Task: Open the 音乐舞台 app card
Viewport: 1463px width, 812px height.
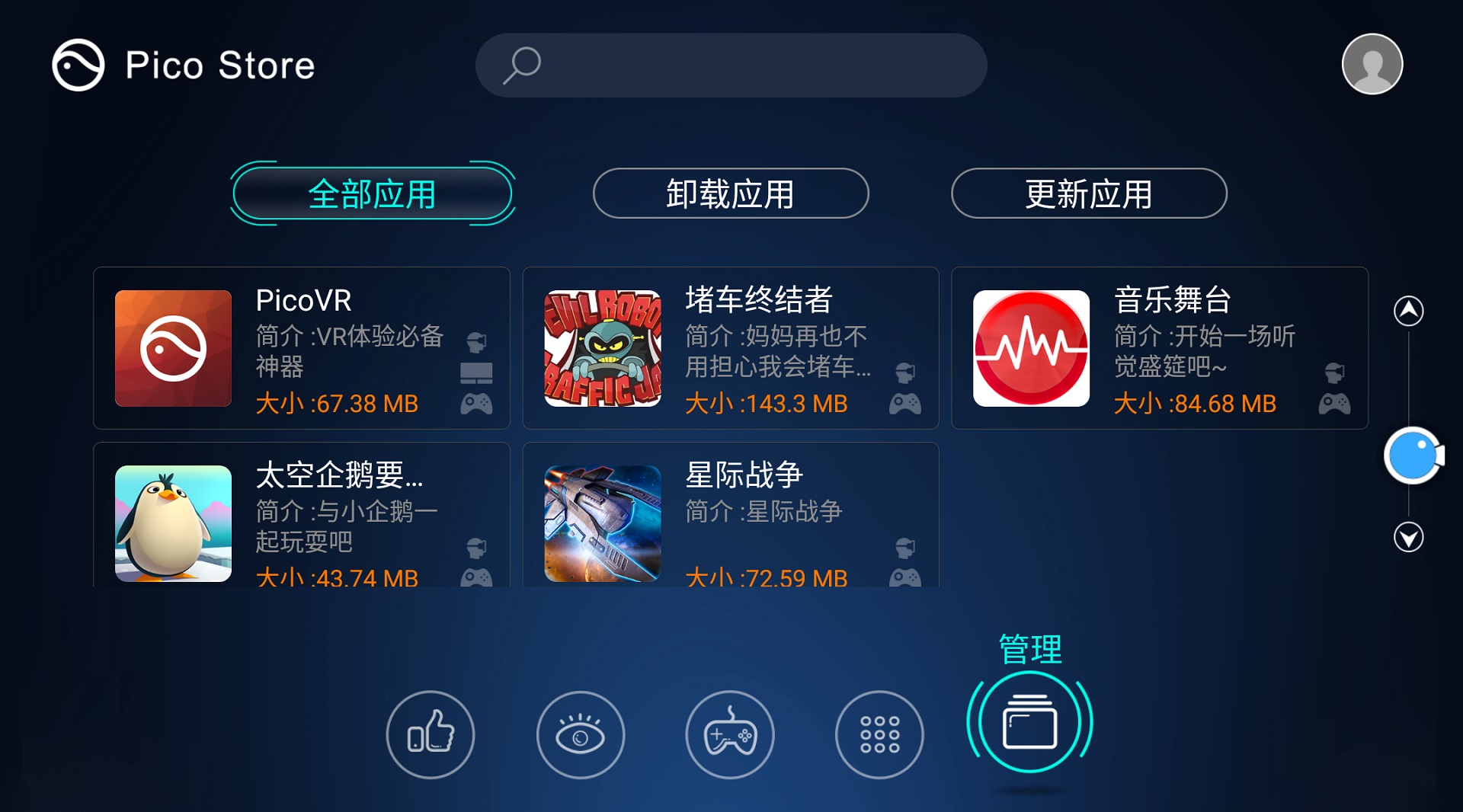Action: pyautogui.click(x=1159, y=348)
